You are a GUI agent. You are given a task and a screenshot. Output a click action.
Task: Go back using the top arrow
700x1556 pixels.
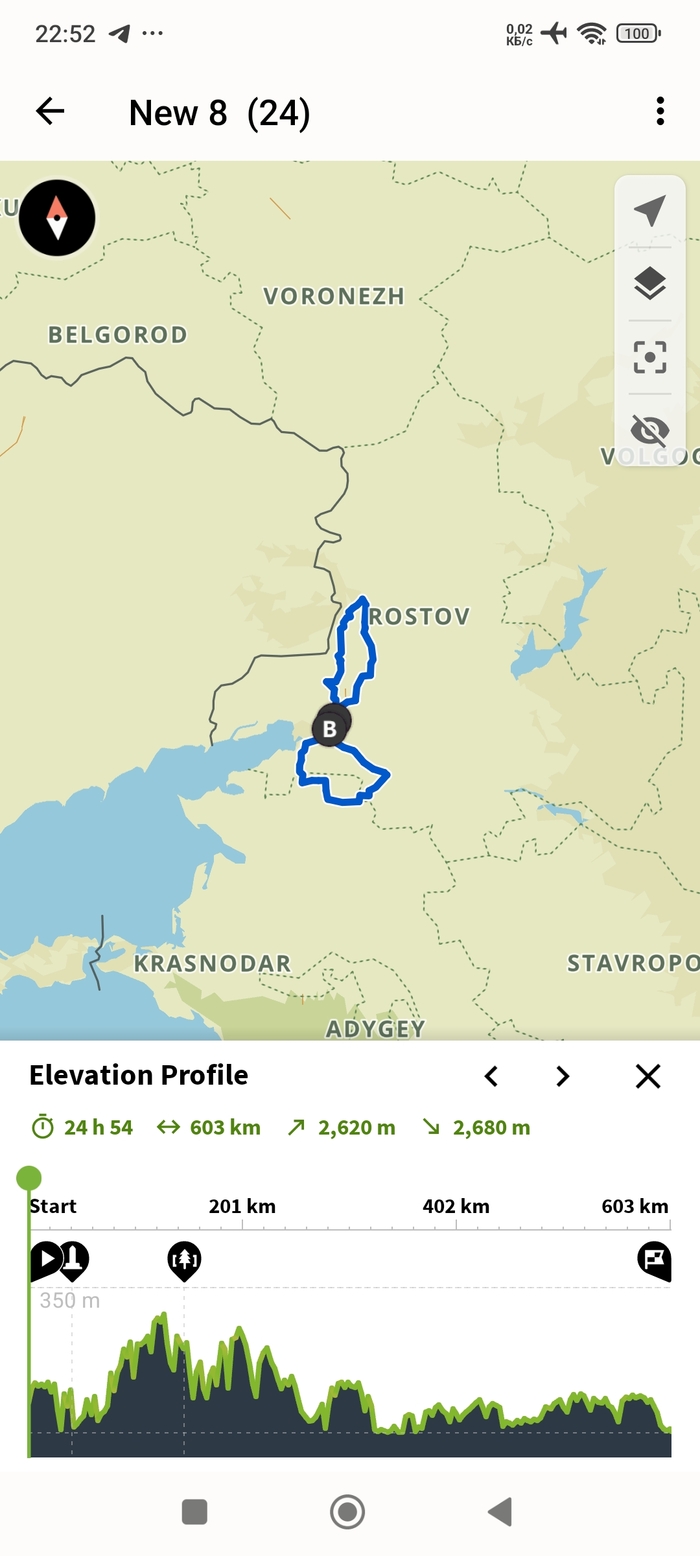50,112
